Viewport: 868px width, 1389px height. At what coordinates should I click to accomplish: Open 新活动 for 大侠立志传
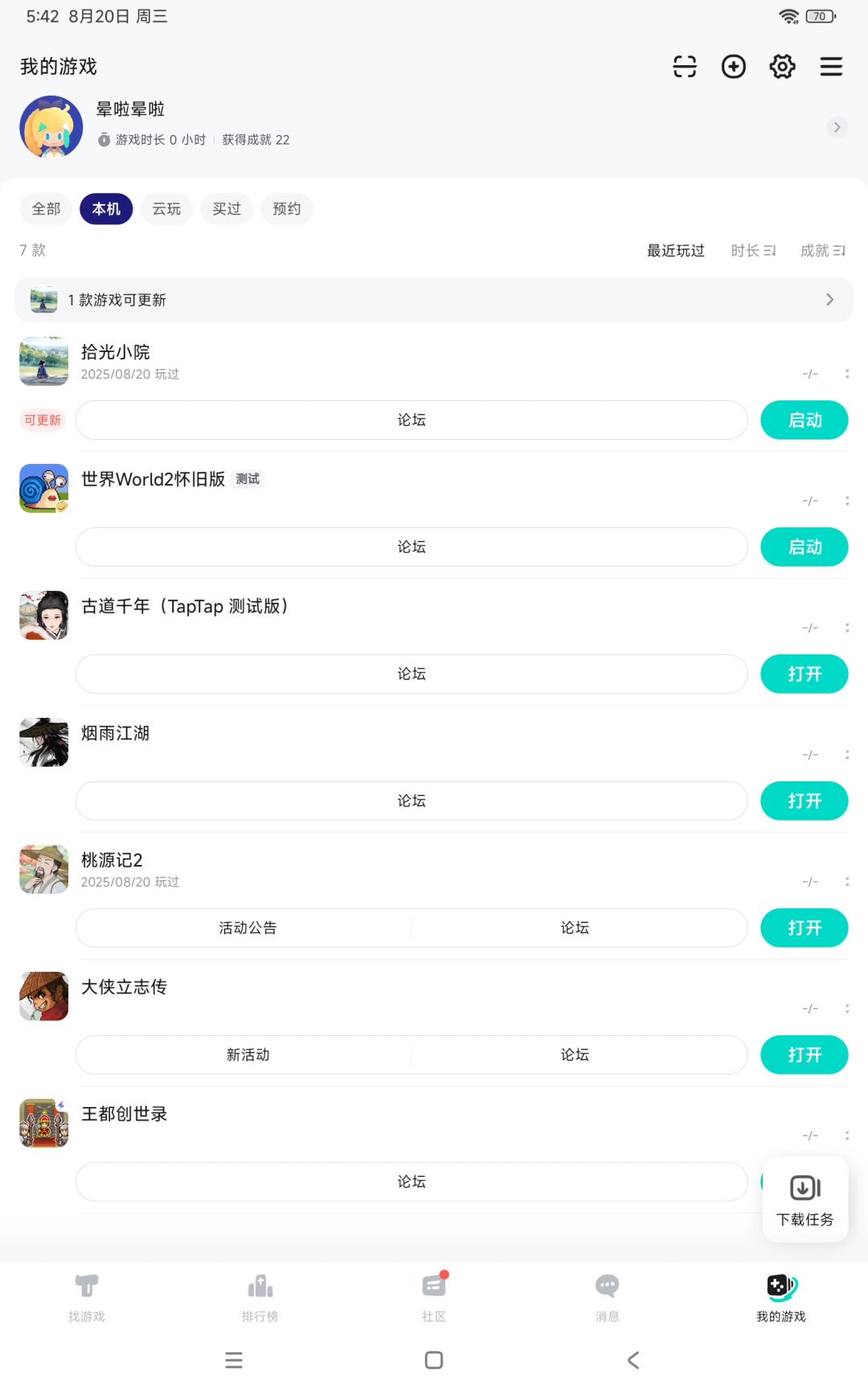point(248,1055)
